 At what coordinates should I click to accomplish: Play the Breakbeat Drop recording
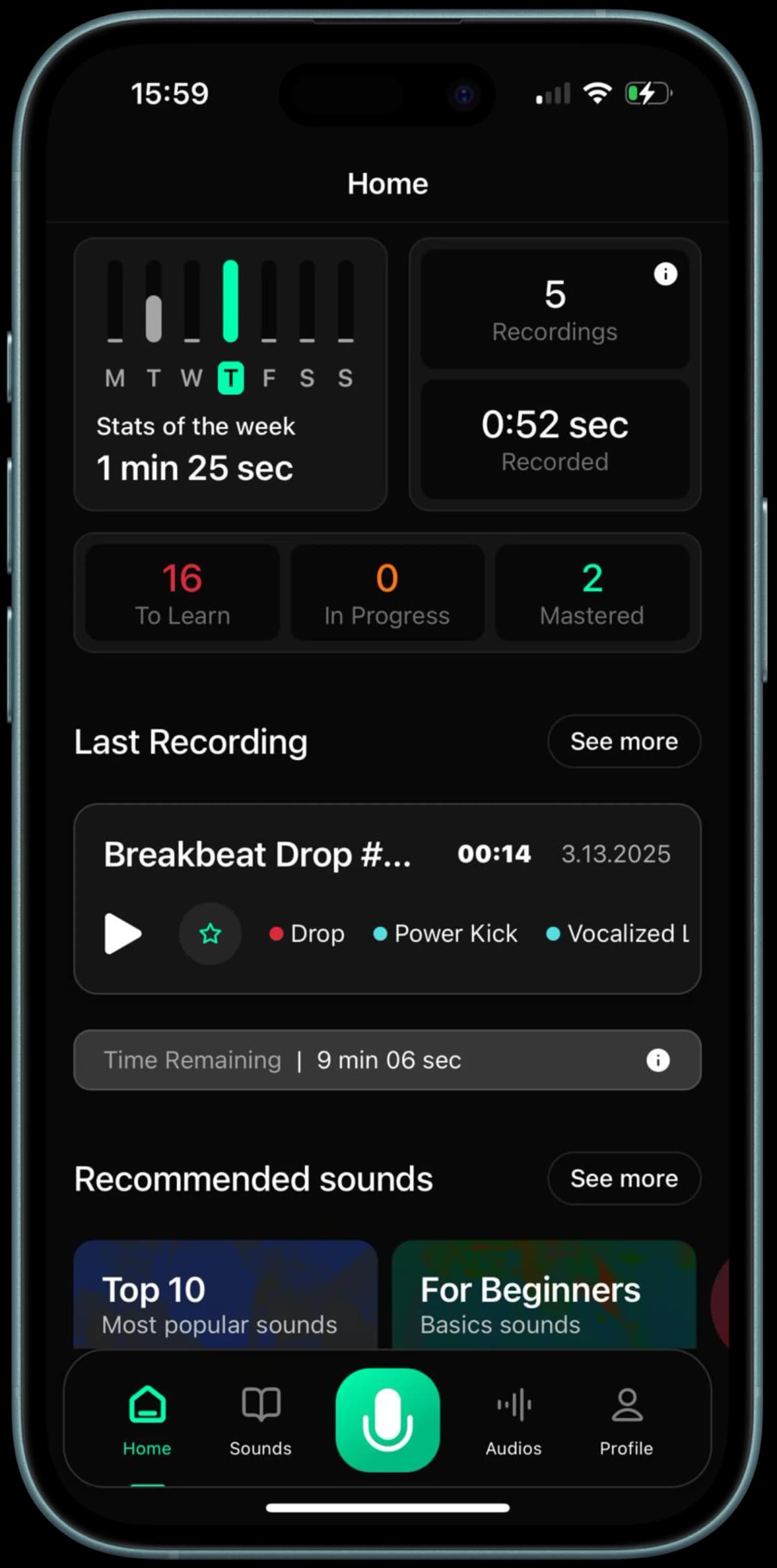tap(122, 933)
